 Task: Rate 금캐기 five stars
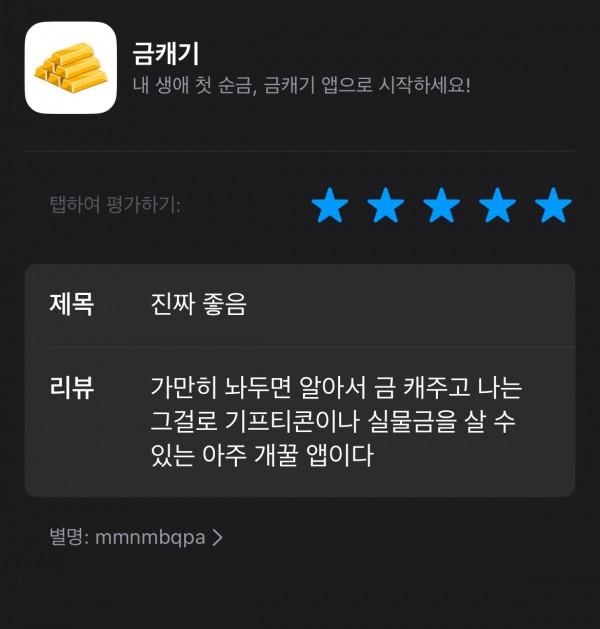tap(553, 207)
